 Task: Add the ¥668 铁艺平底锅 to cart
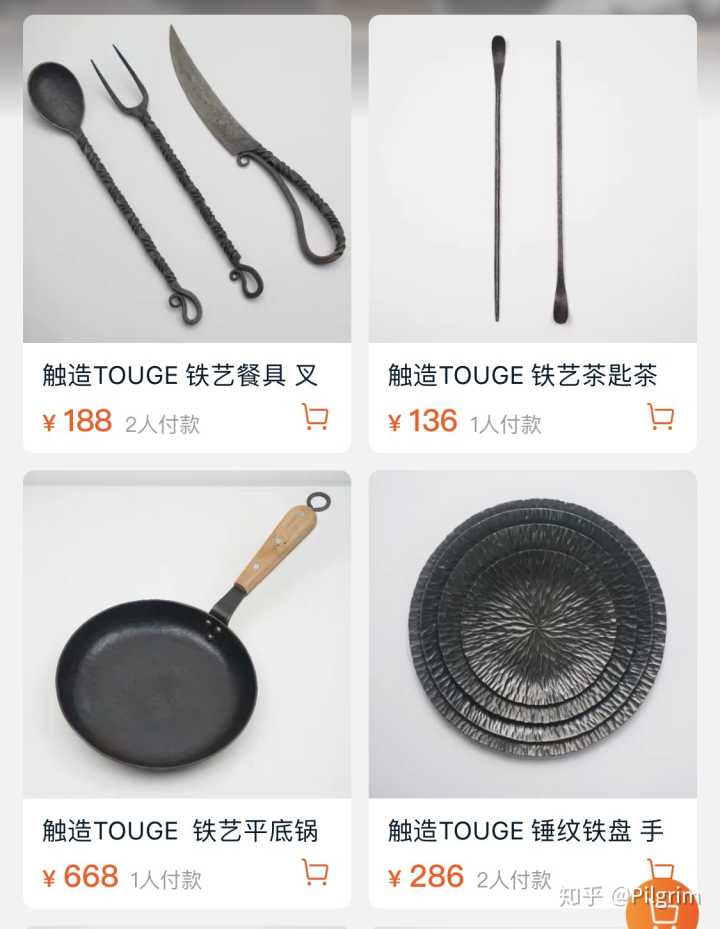315,873
